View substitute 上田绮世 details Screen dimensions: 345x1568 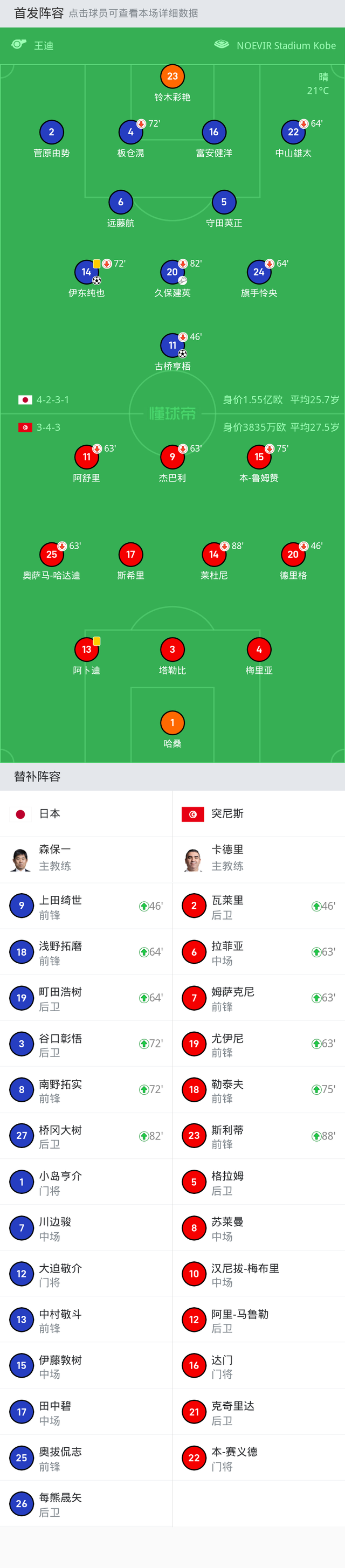click(x=86, y=906)
